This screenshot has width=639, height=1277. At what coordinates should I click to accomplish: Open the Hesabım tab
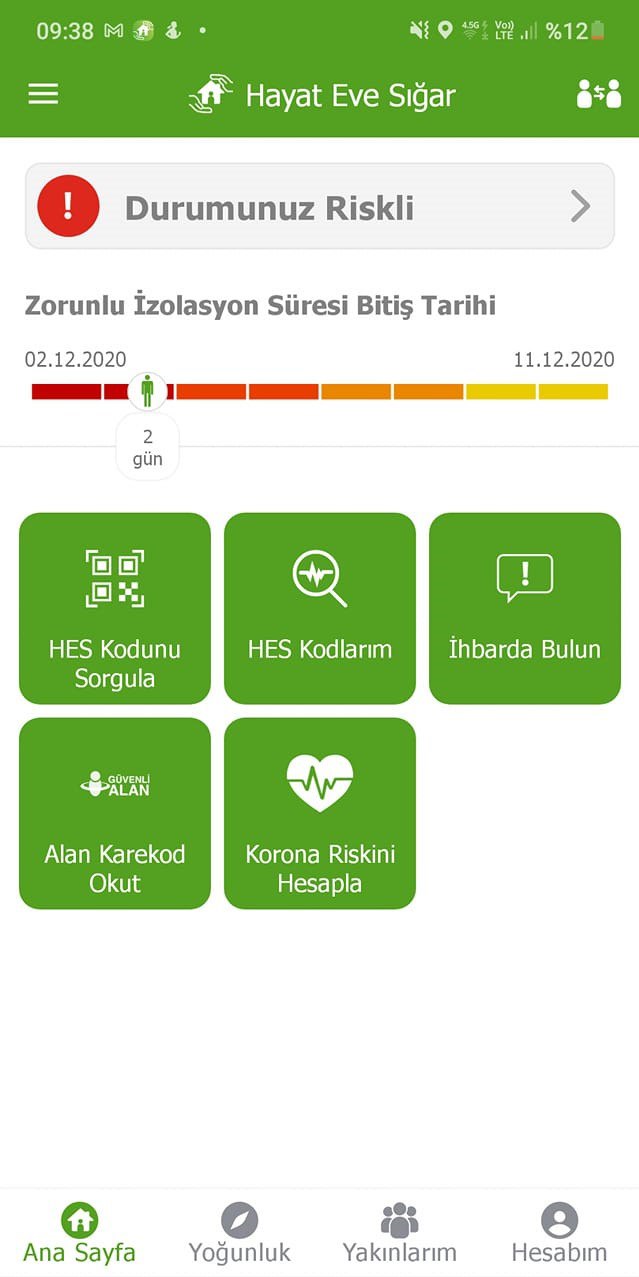pyautogui.click(x=559, y=1233)
